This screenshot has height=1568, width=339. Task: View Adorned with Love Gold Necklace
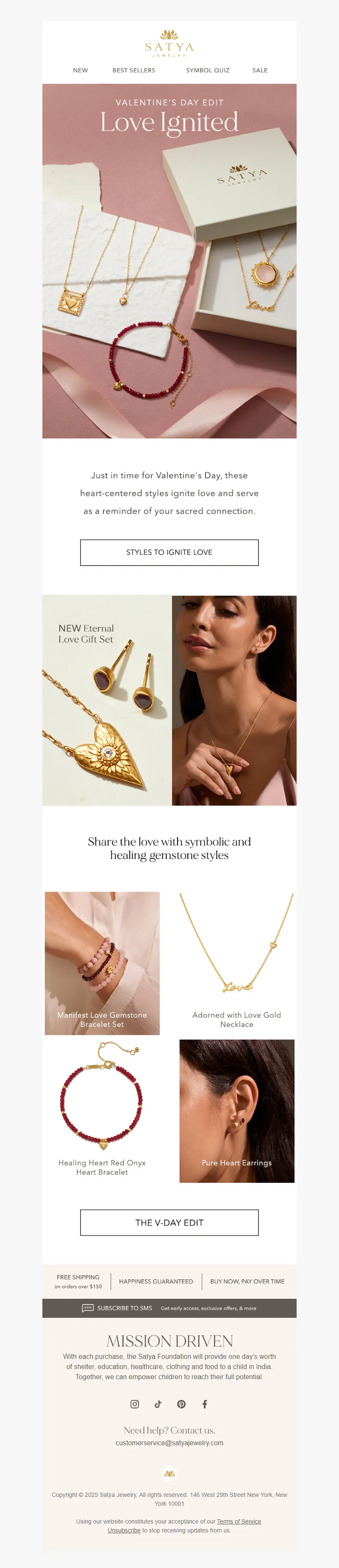click(236, 963)
